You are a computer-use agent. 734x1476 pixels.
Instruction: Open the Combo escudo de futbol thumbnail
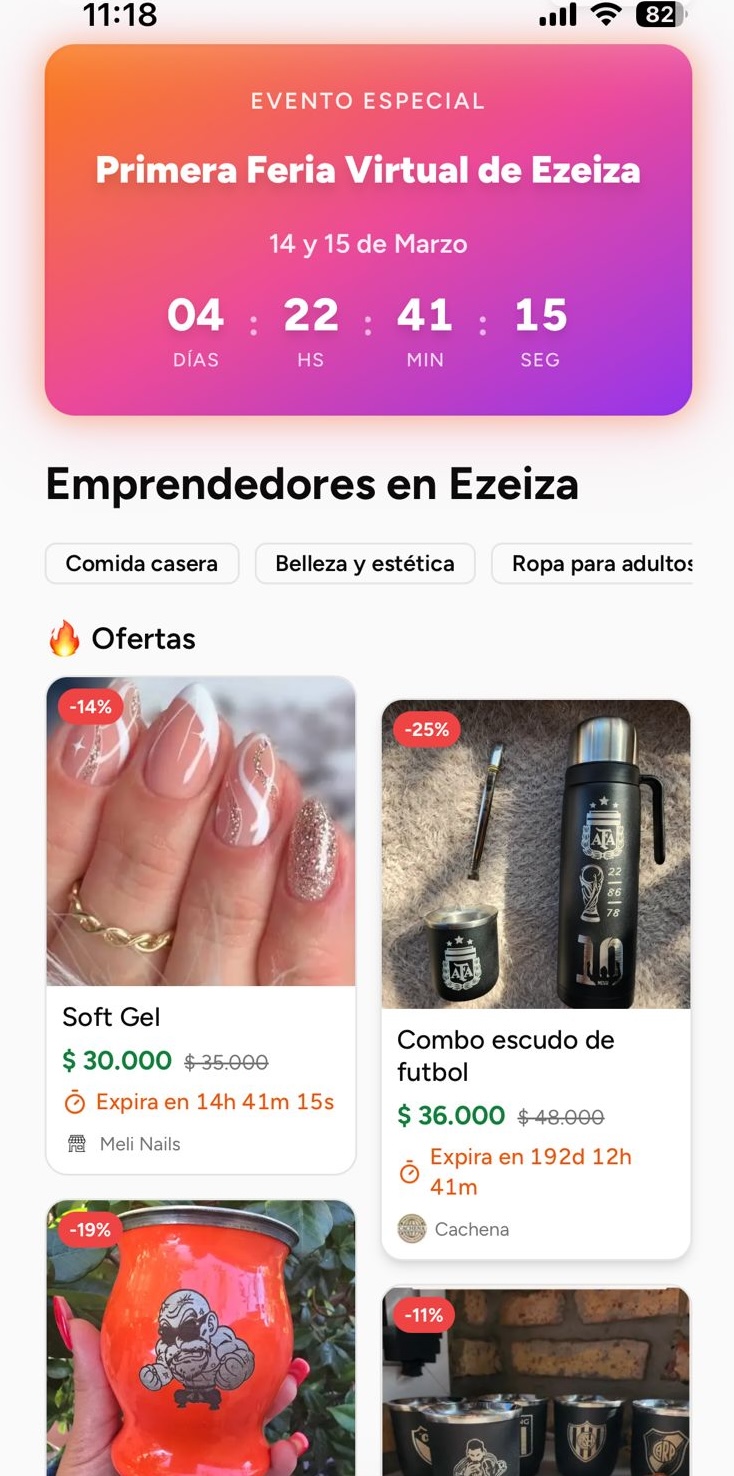click(536, 852)
